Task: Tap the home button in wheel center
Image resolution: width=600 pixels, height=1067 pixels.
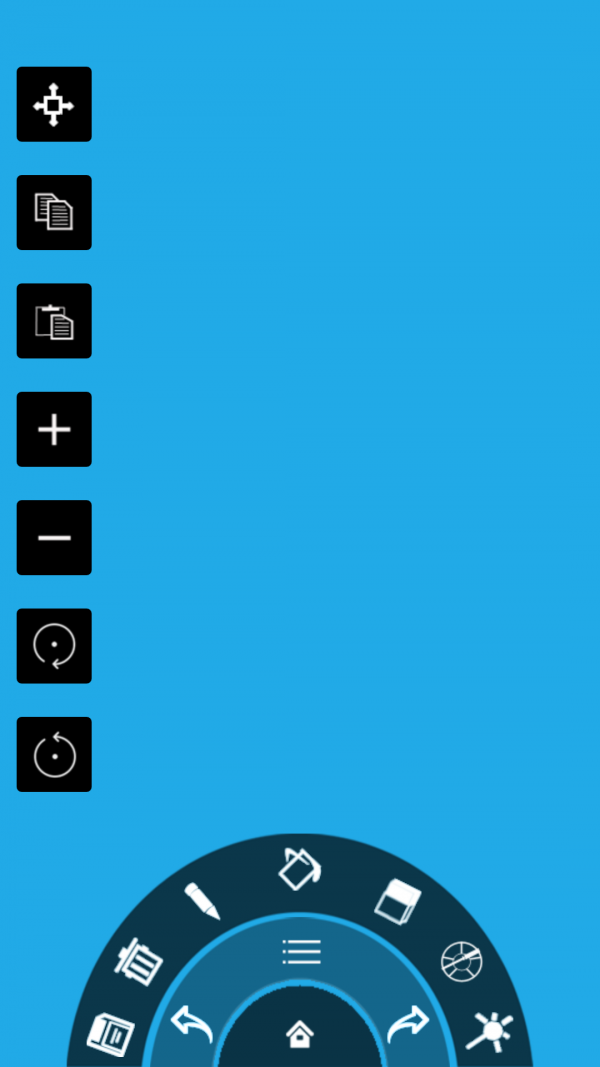Action: [x=300, y=1035]
